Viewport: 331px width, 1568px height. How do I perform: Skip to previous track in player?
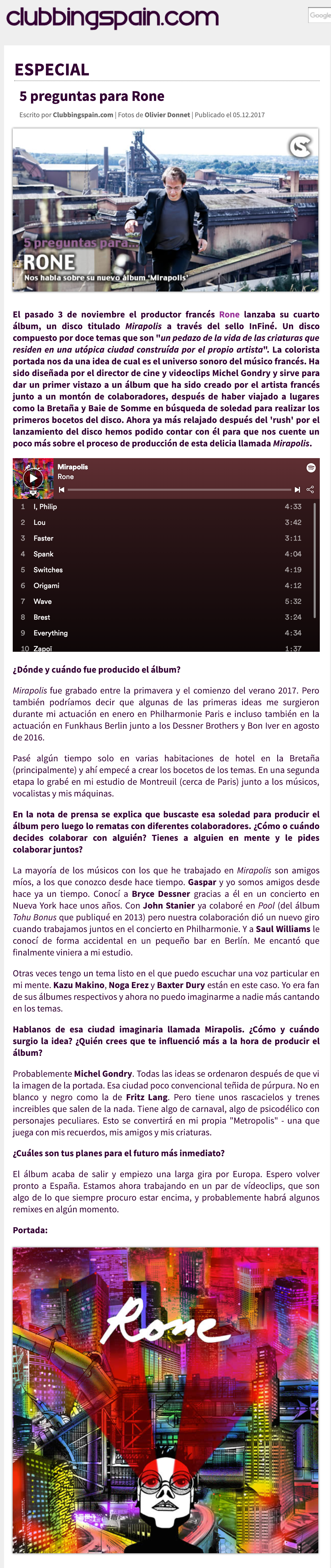[x=61, y=489]
